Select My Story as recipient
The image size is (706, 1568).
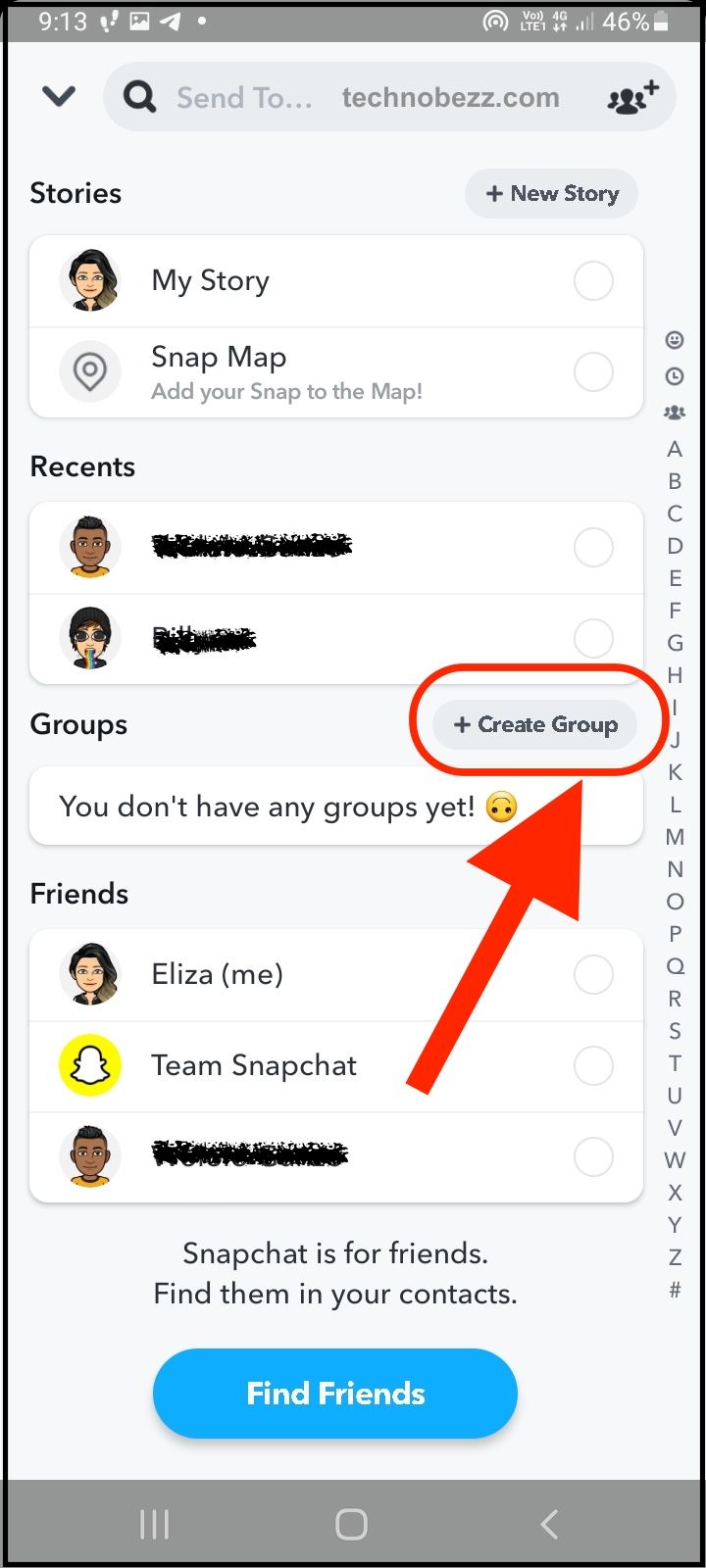pos(592,281)
